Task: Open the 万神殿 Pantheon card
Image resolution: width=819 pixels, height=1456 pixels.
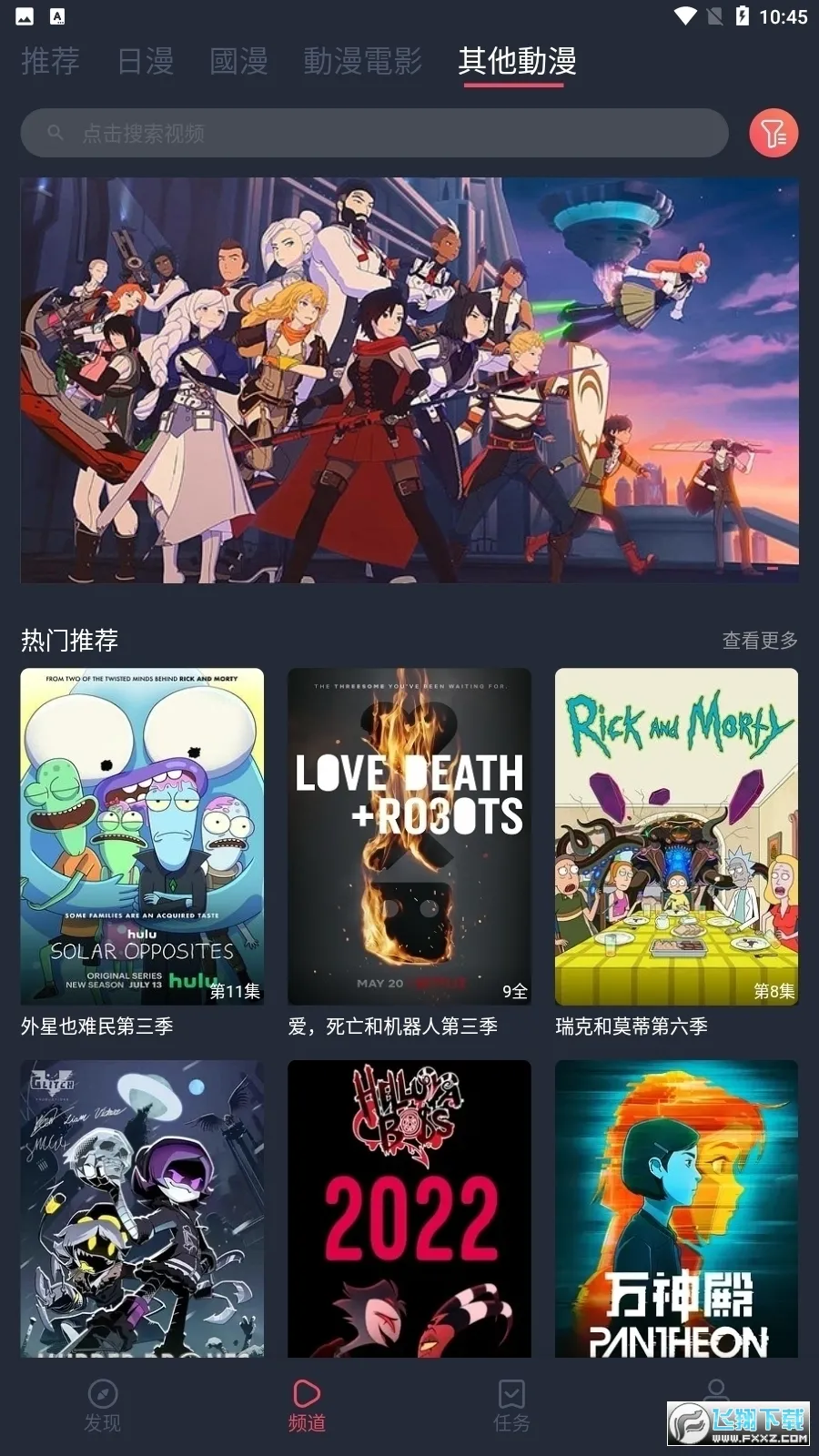Action: point(676,1208)
